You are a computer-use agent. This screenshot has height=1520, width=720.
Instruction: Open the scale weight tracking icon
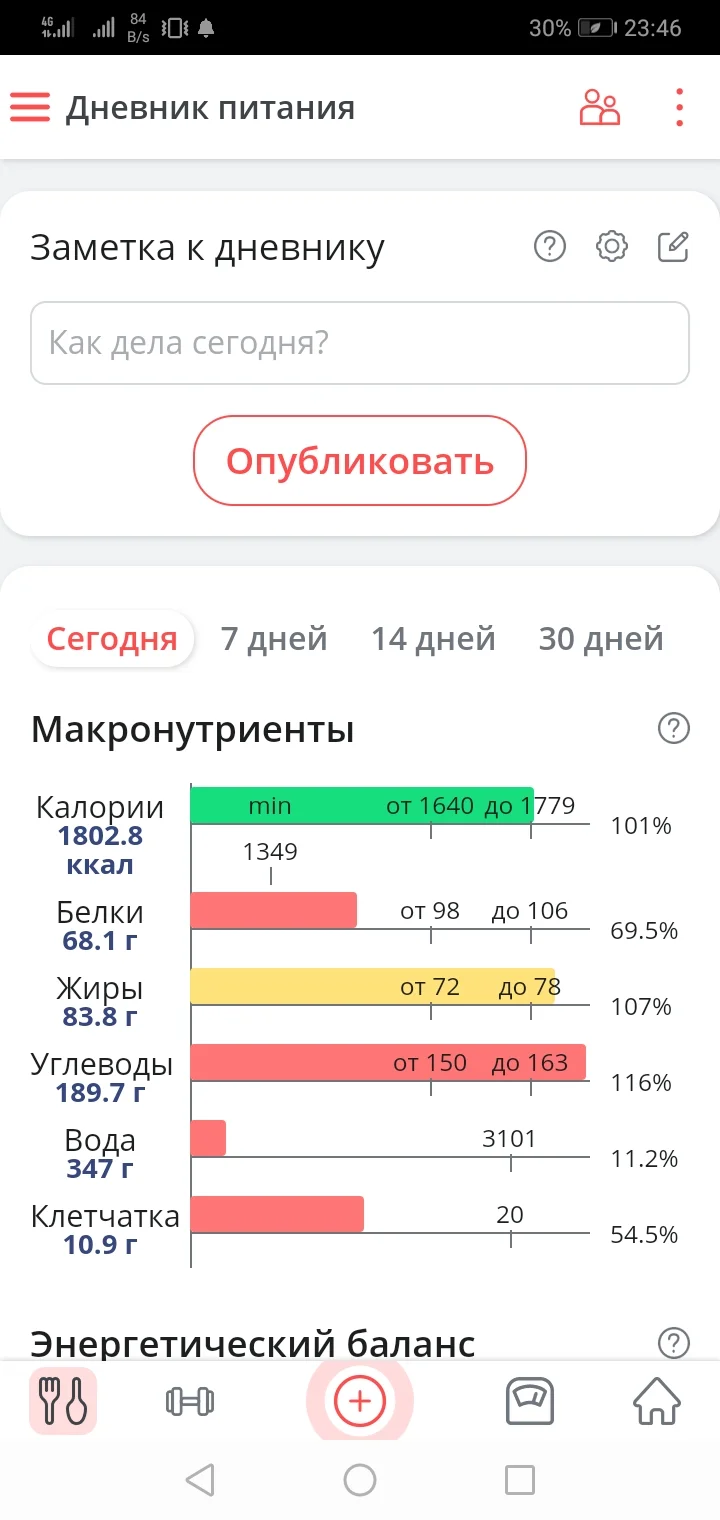pos(530,1402)
